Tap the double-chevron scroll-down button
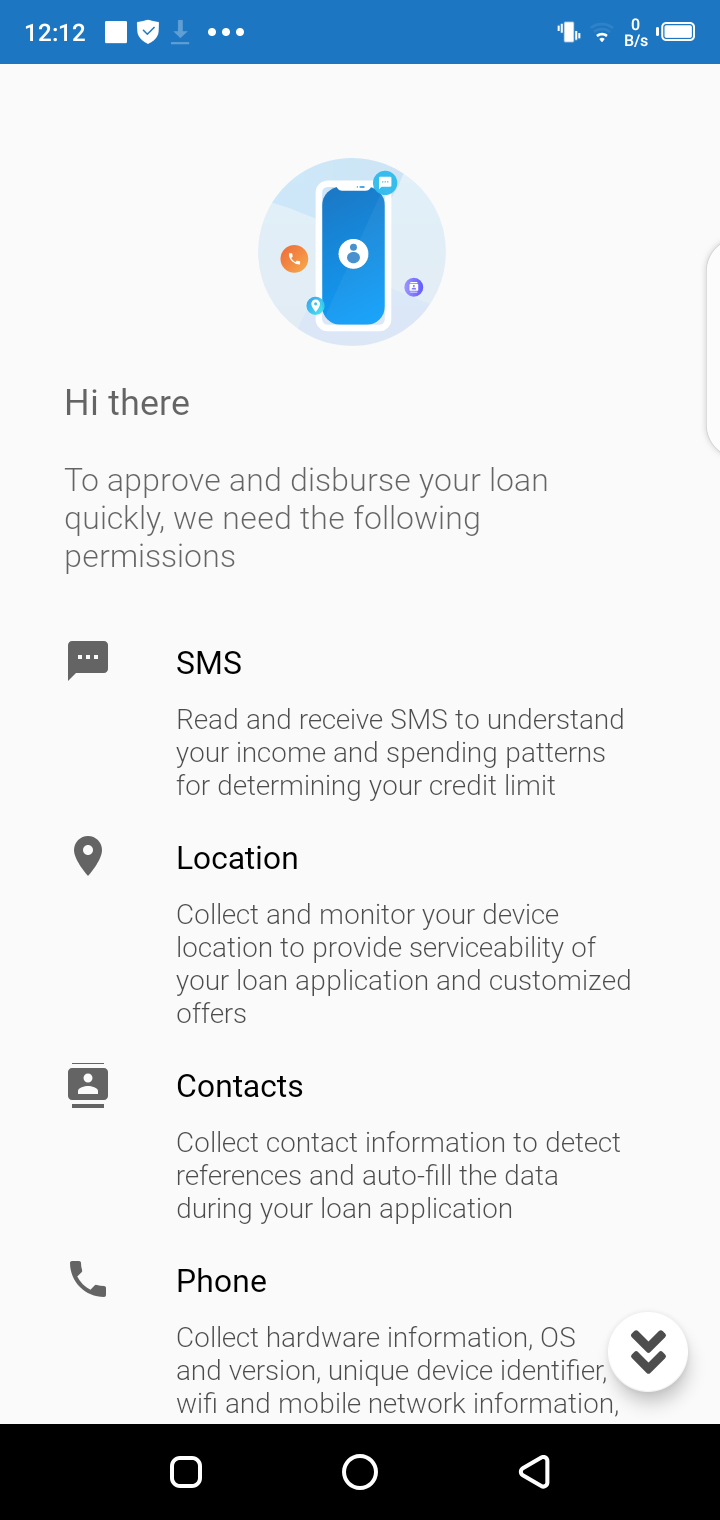The width and height of the screenshot is (720, 1520). click(x=648, y=1352)
